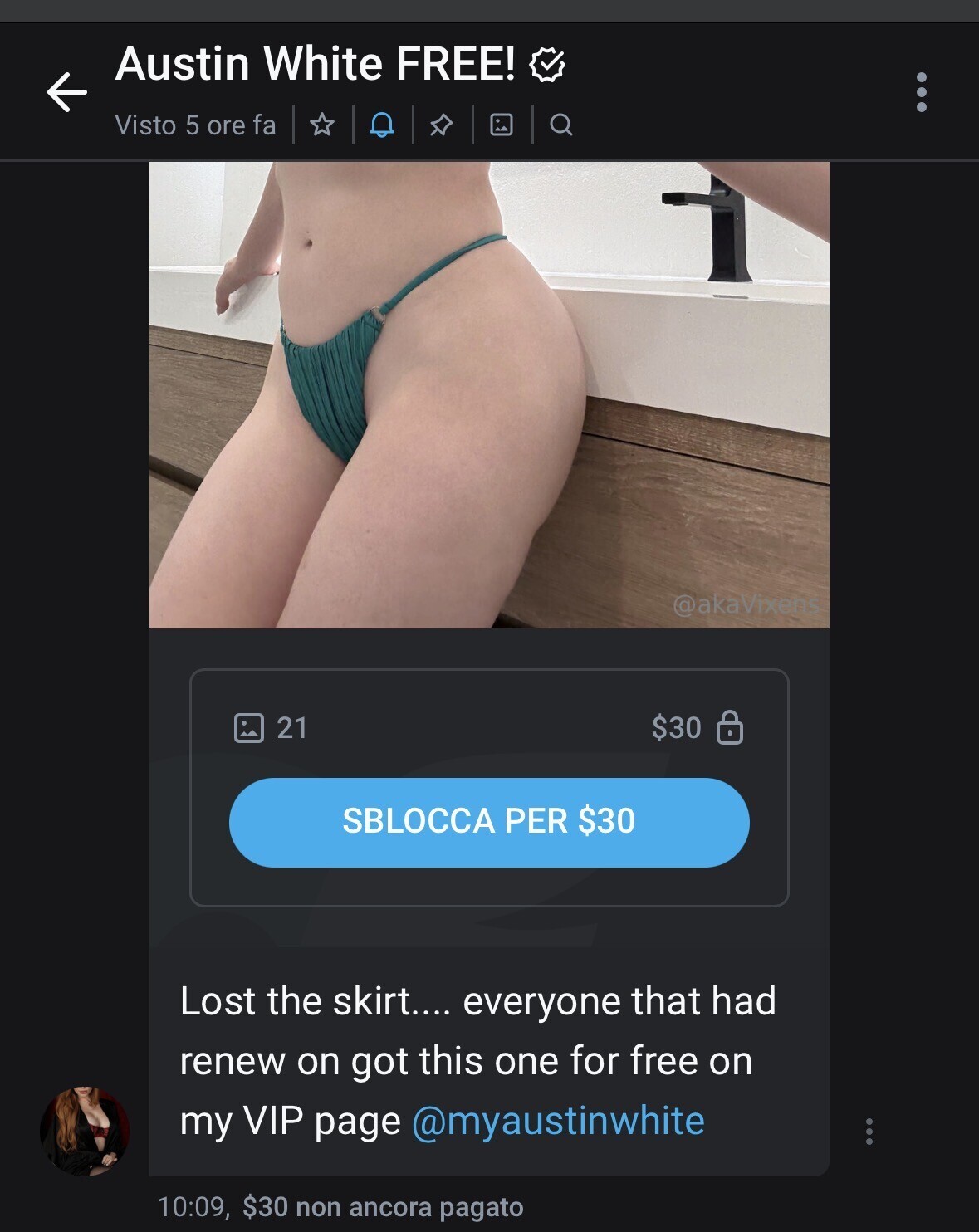Open the @myaustinwhite profile link
The height and width of the screenshot is (1232, 979).
(558, 1121)
